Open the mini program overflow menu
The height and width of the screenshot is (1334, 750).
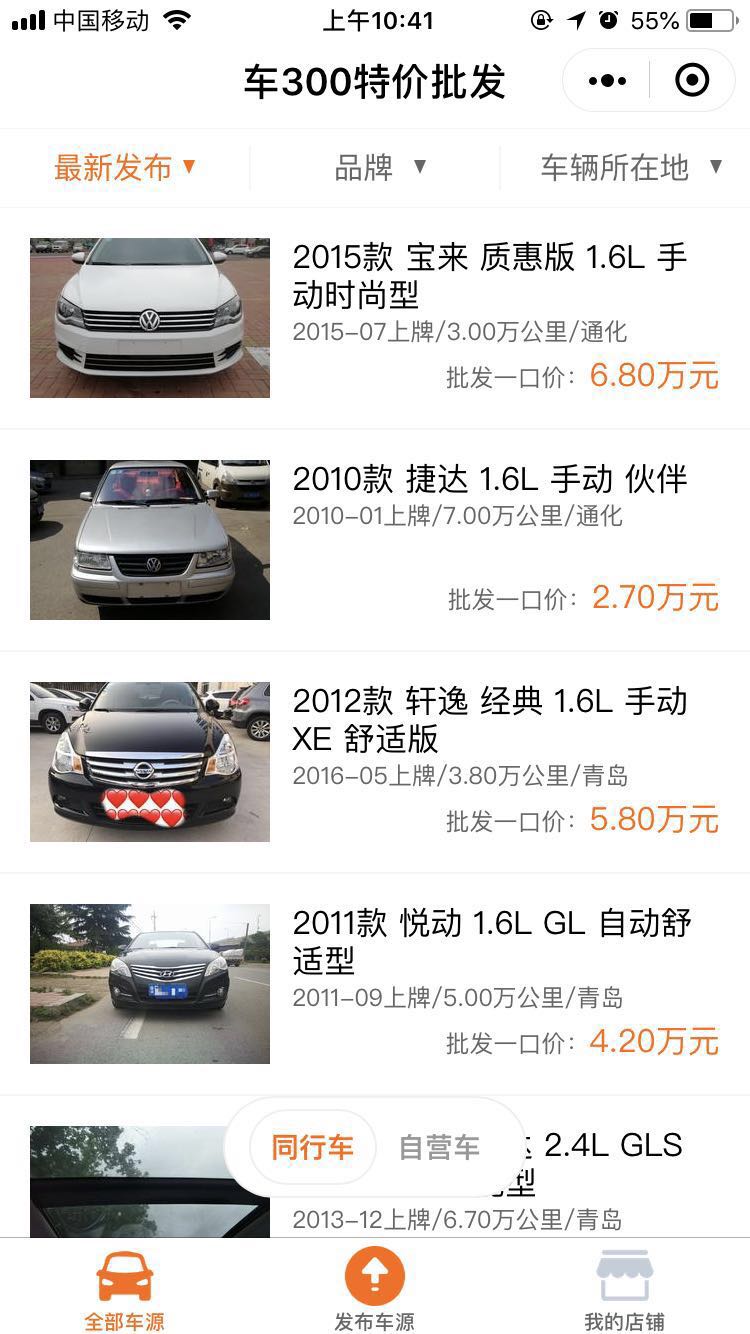pos(607,81)
